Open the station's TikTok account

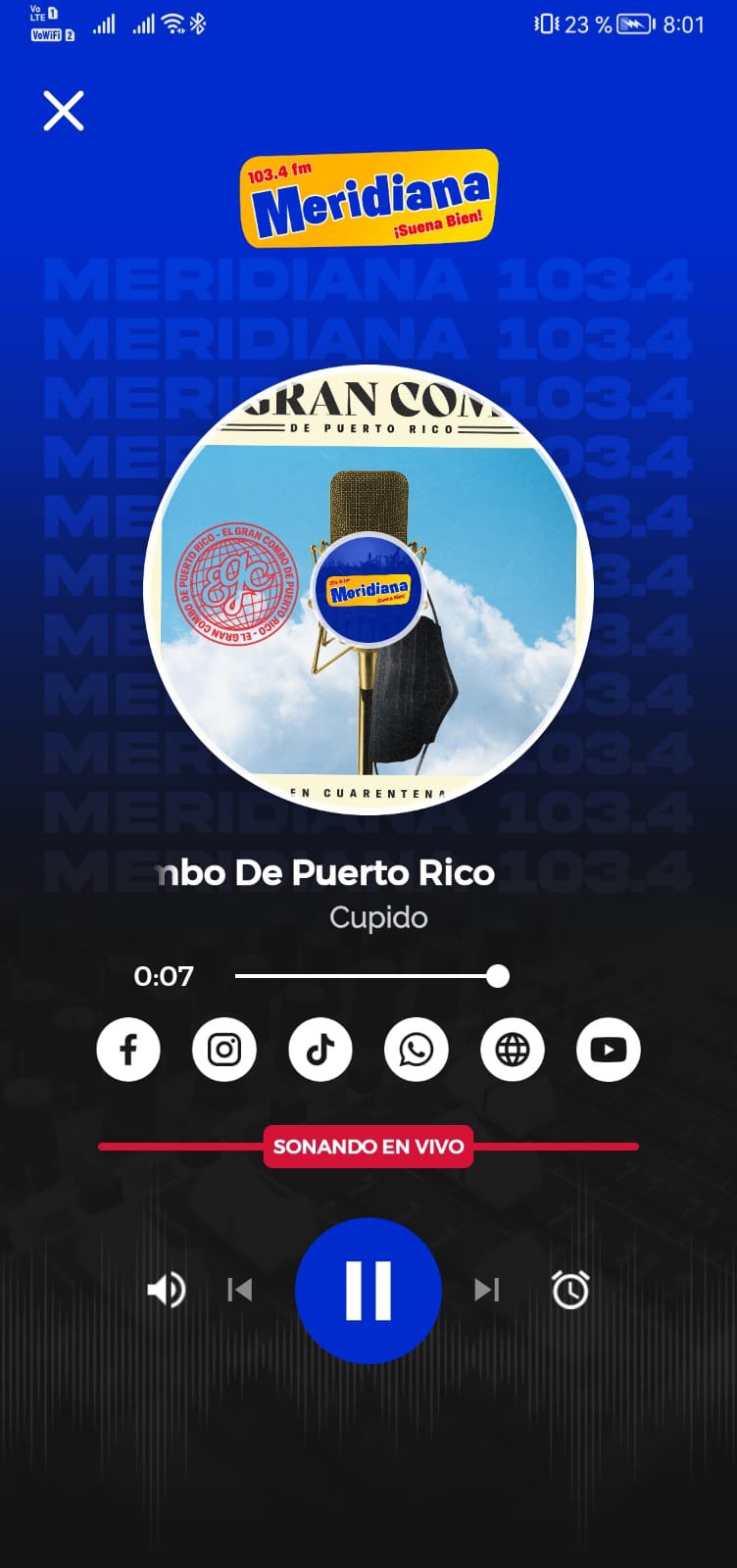tap(320, 1049)
